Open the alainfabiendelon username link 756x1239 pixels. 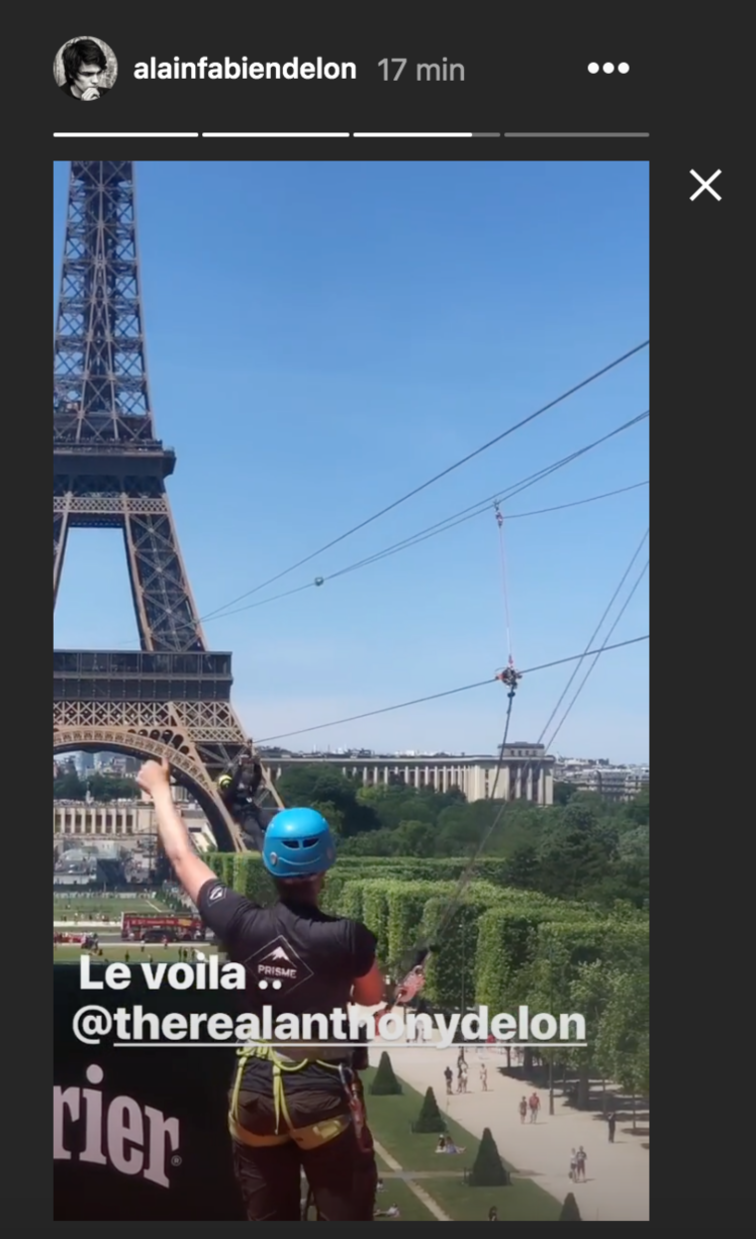point(245,69)
